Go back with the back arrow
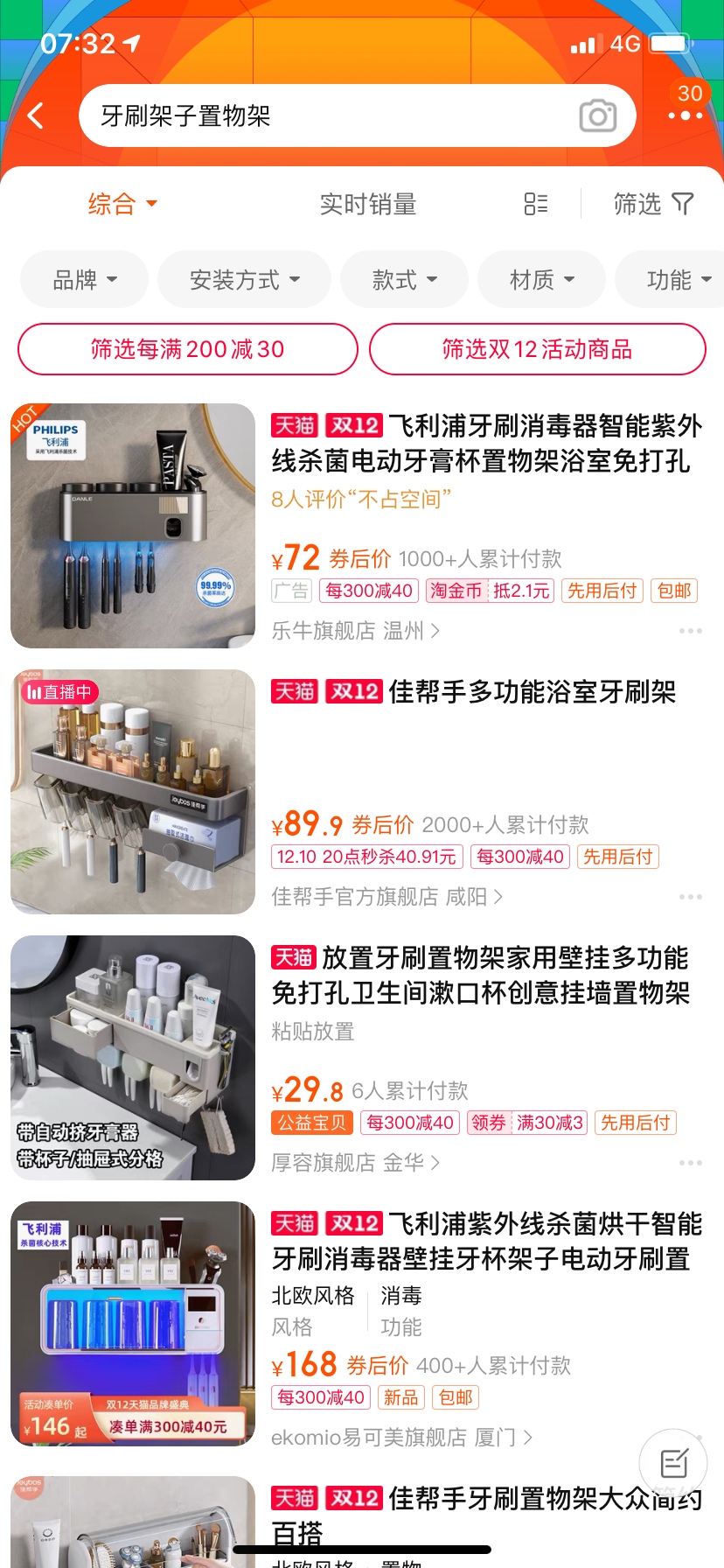Image resolution: width=724 pixels, height=1568 pixels. pos(36,115)
